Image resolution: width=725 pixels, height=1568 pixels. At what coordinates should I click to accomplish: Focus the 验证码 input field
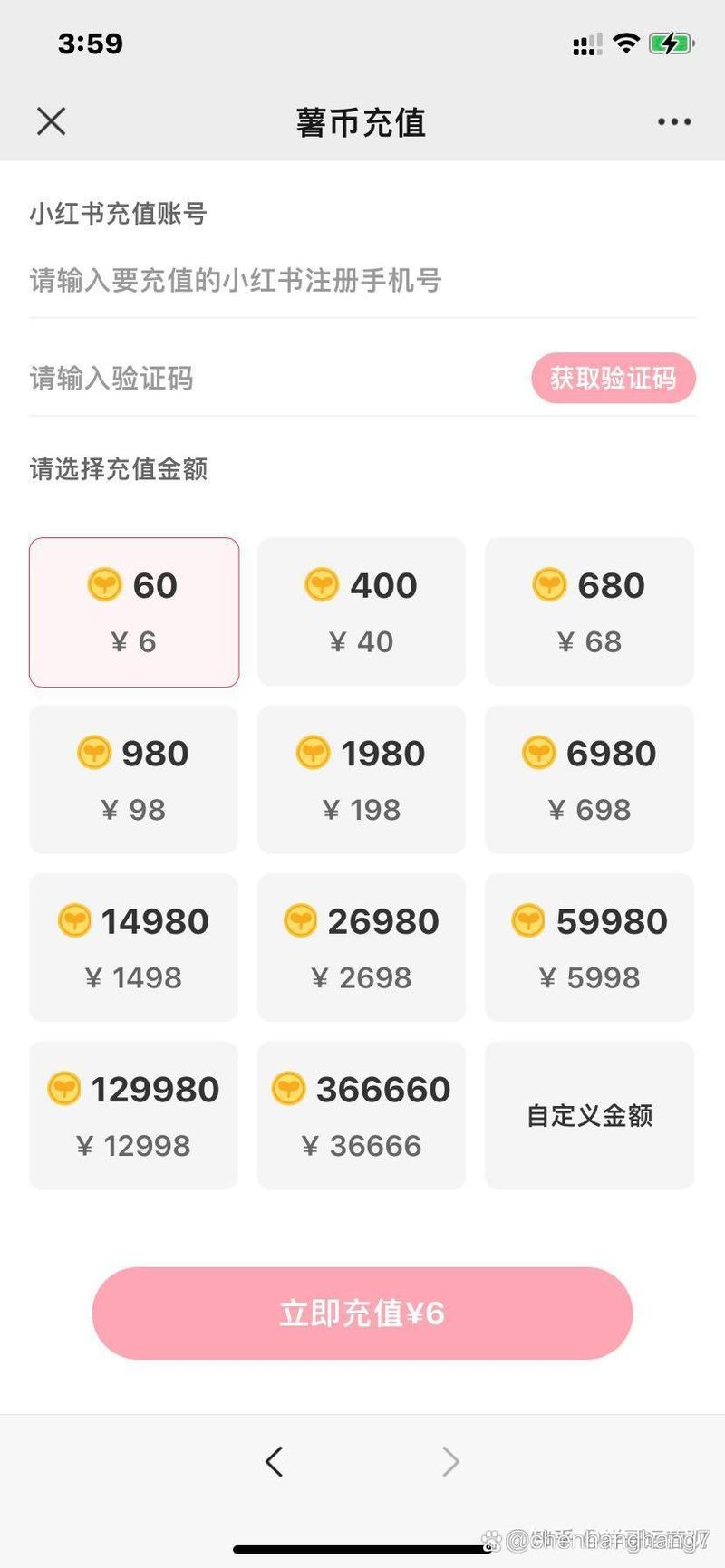[272, 378]
